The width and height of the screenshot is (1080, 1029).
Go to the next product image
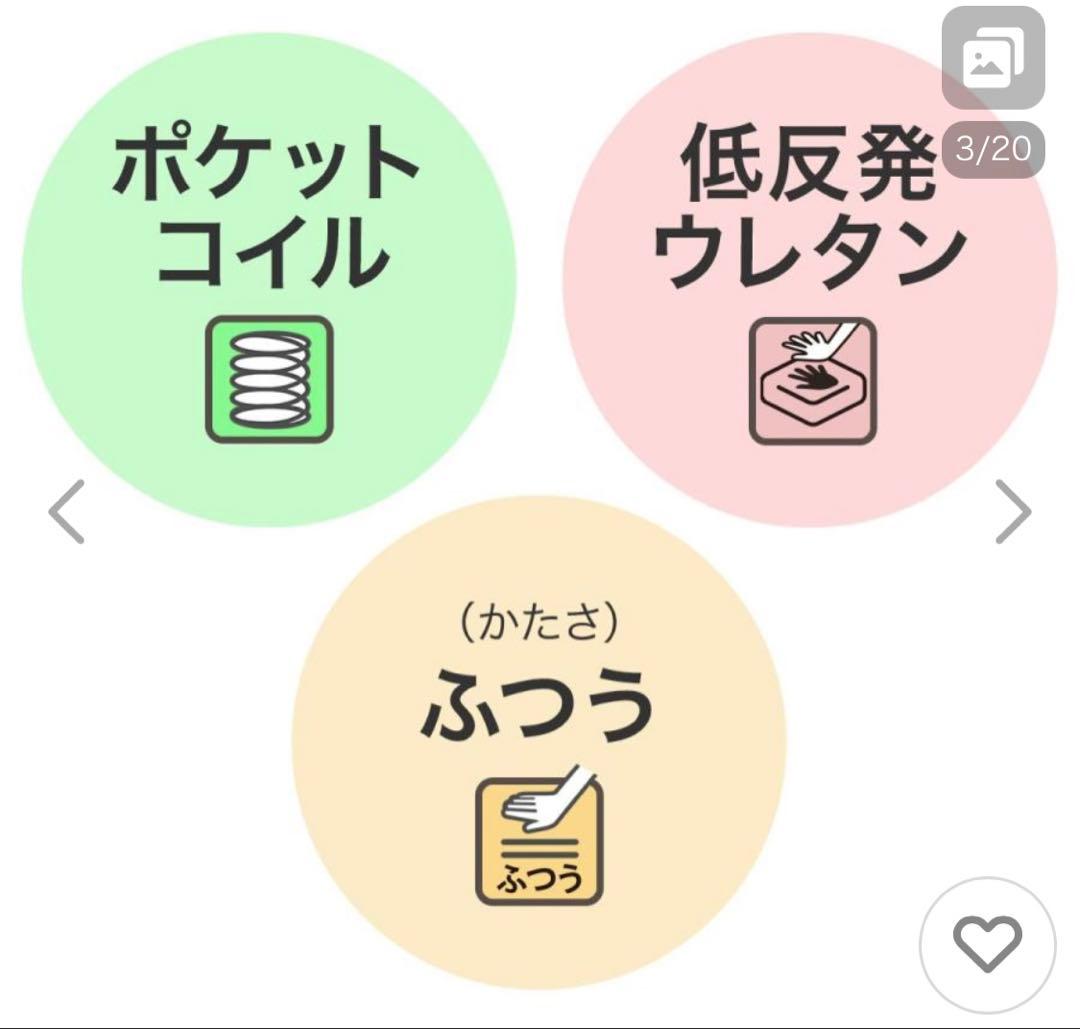click(x=1012, y=511)
